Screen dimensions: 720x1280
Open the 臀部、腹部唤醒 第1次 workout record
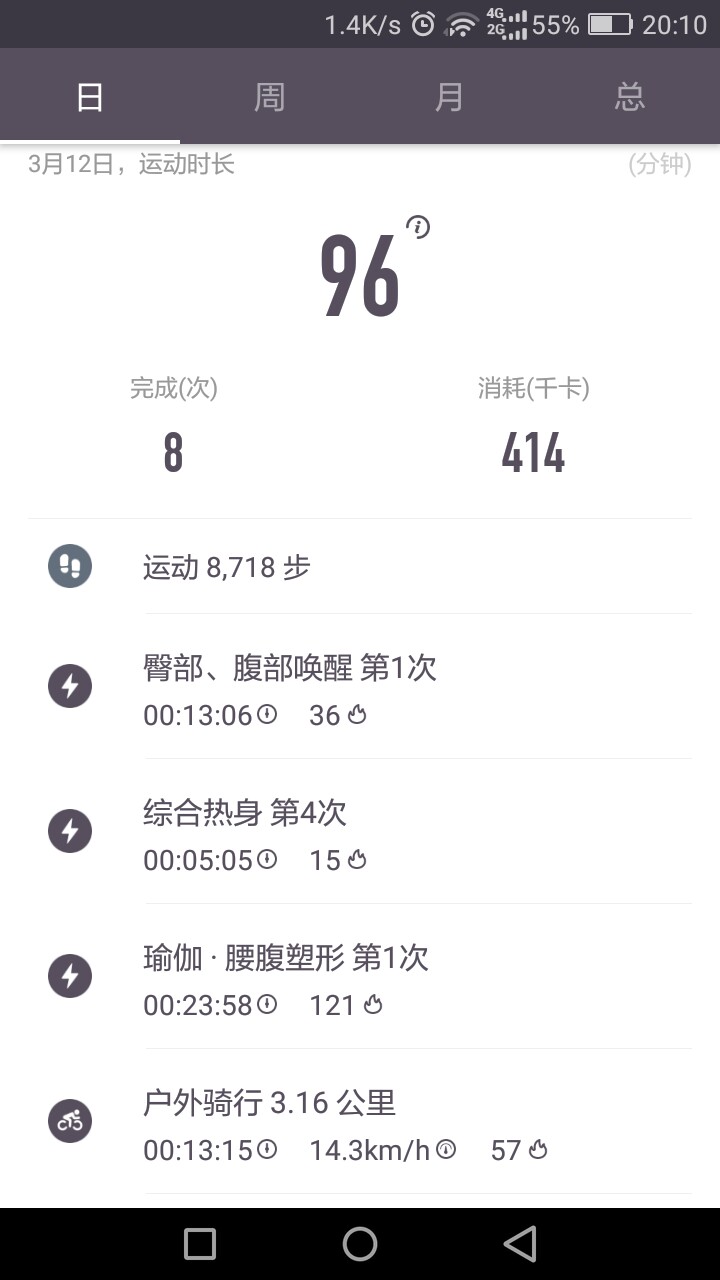[x=360, y=686]
